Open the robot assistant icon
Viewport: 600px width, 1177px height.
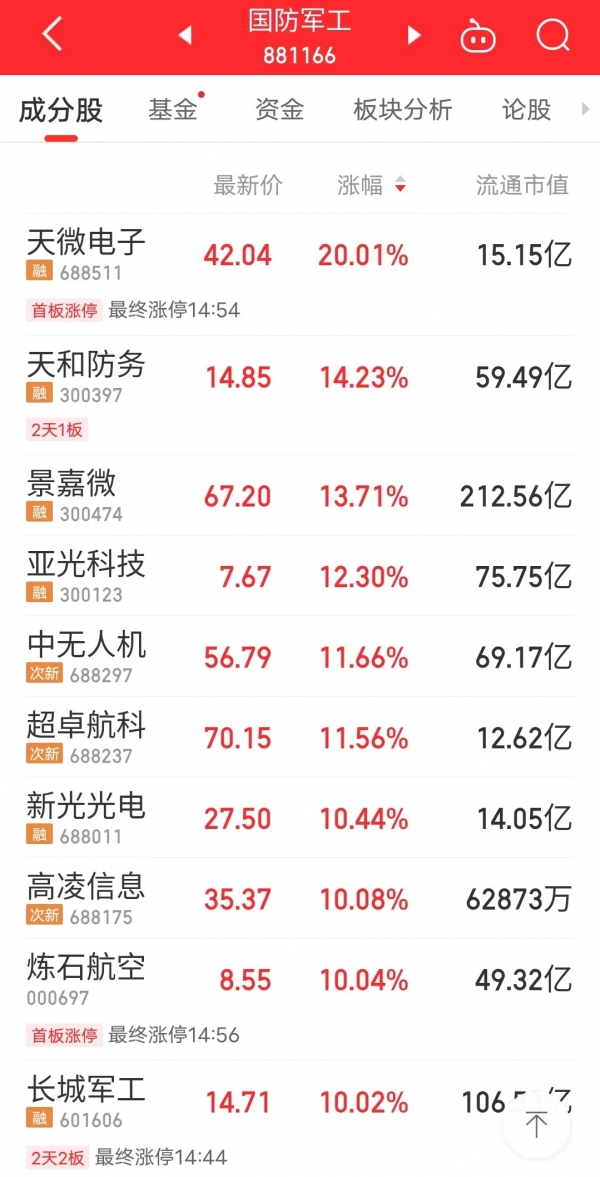coord(478,35)
